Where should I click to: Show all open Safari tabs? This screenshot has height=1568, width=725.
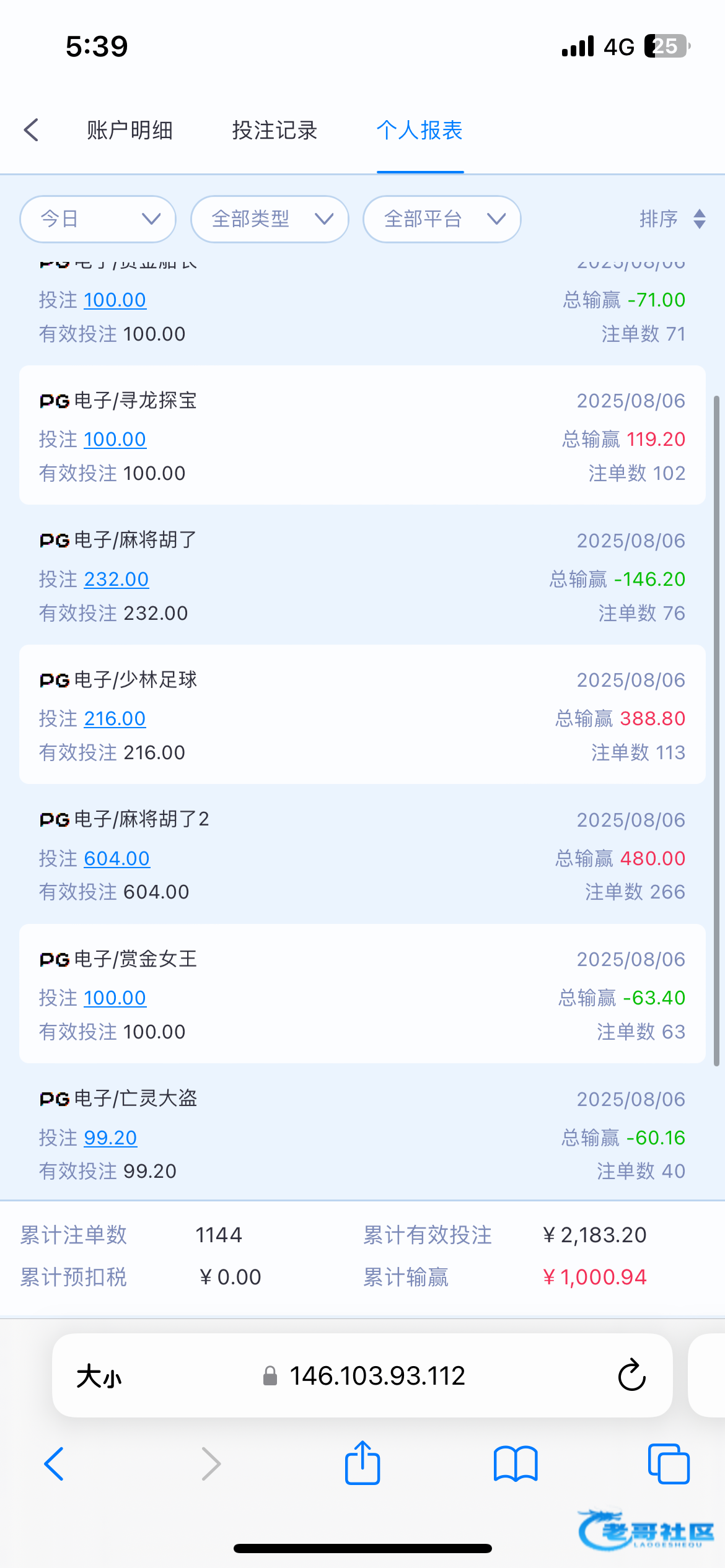pos(669,1464)
